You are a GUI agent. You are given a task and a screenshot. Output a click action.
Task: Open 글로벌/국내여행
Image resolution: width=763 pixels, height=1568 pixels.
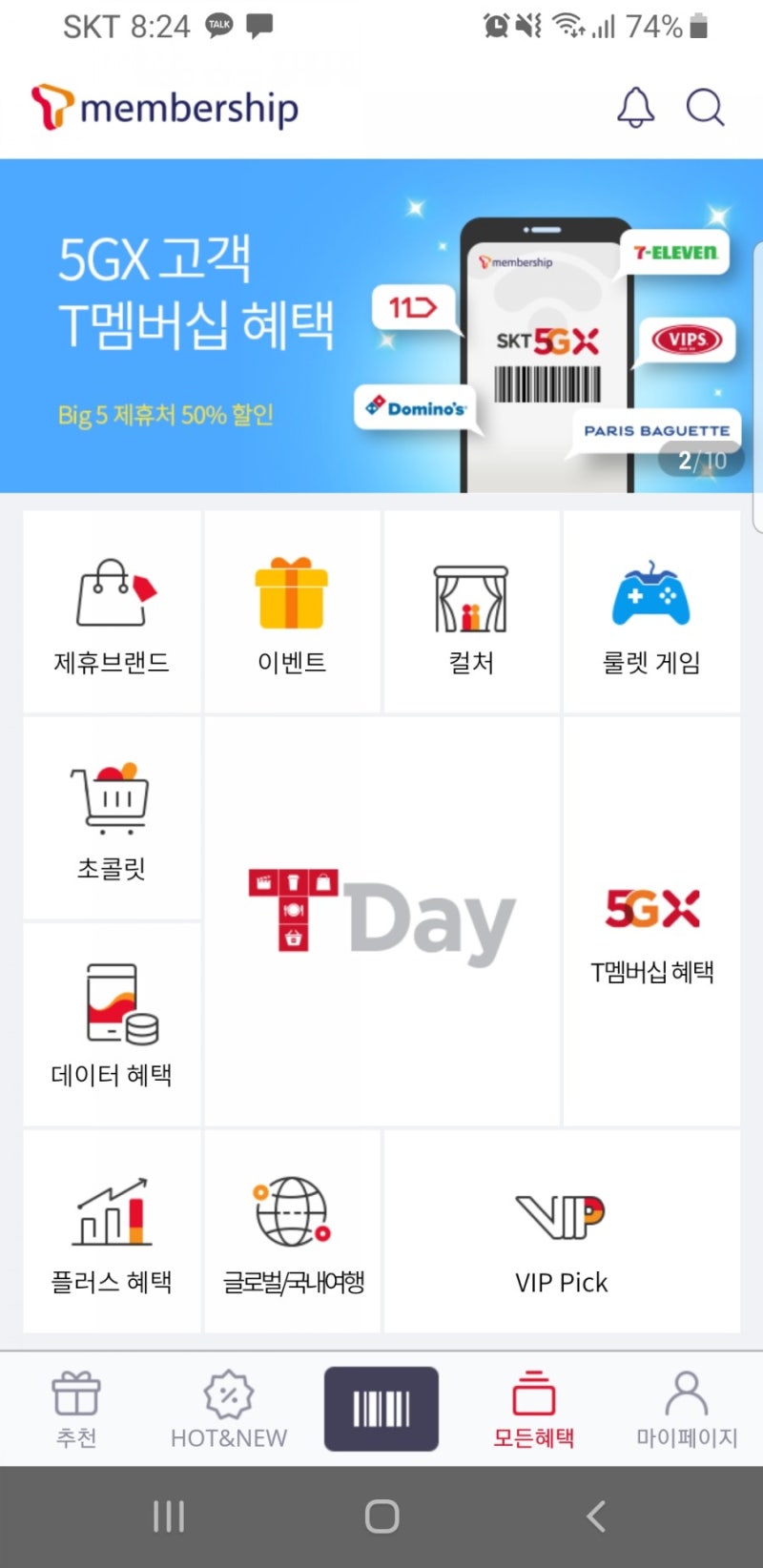[x=292, y=1231]
